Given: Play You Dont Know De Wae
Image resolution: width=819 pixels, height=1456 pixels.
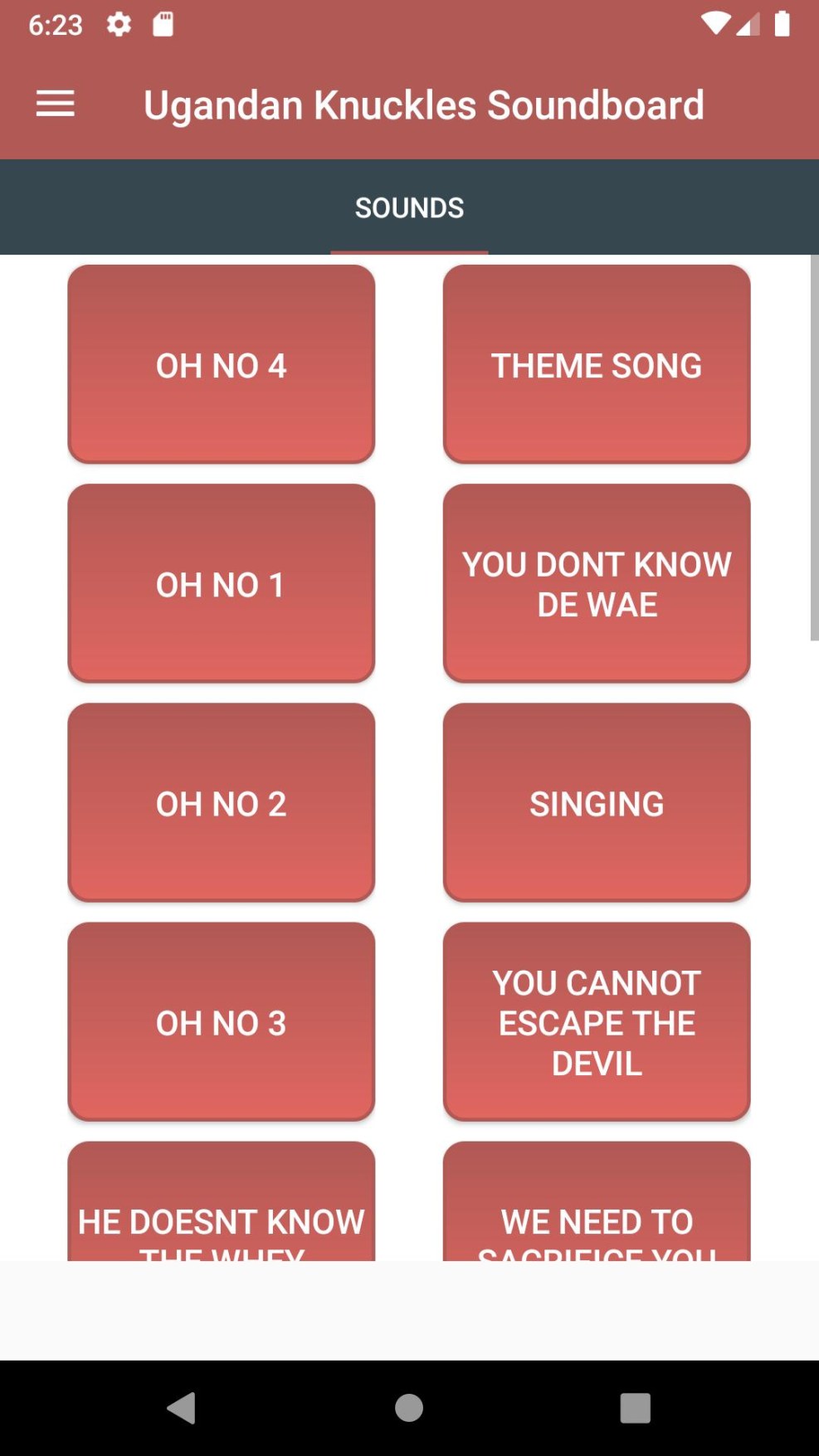Looking at the screenshot, I should click(x=596, y=583).
